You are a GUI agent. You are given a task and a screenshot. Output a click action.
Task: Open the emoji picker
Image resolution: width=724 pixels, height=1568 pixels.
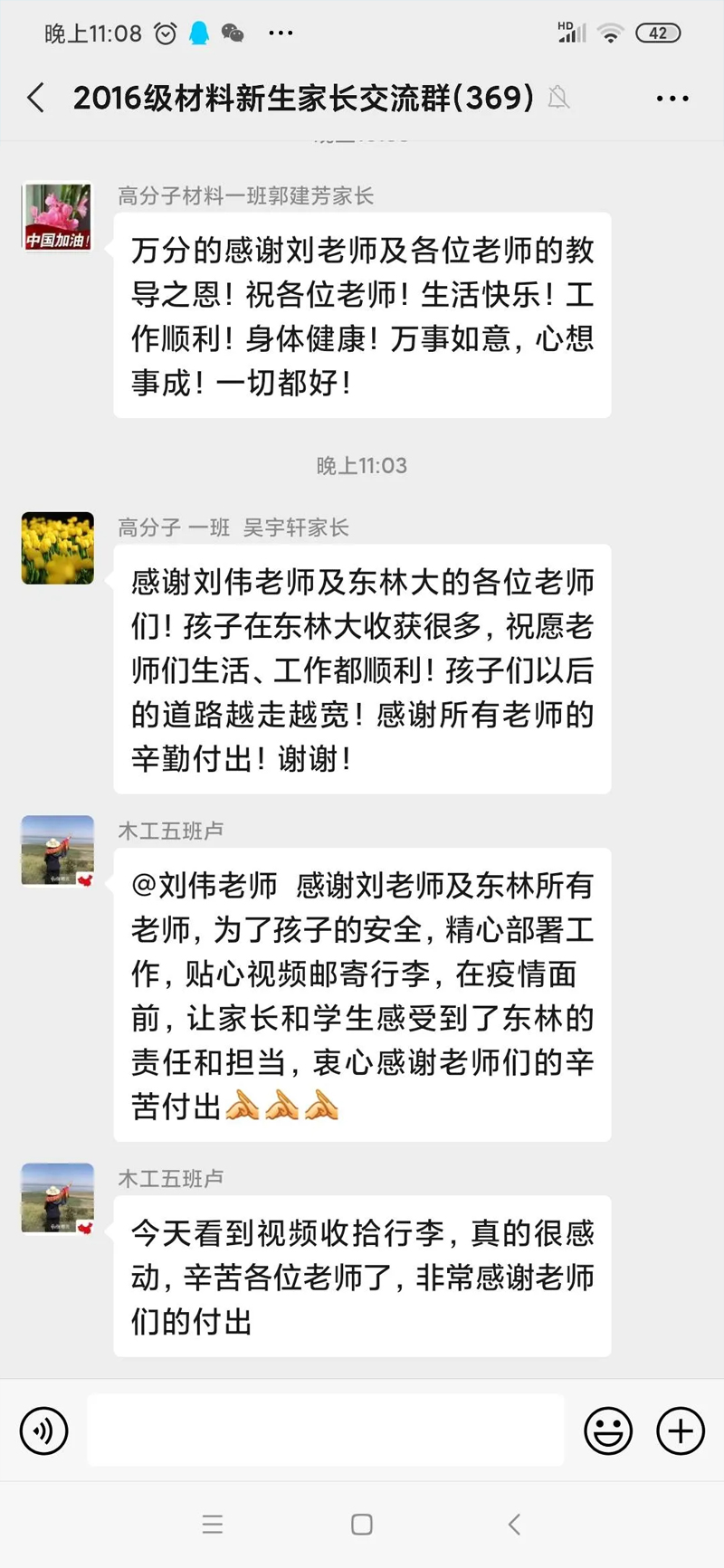pos(608,1430)
